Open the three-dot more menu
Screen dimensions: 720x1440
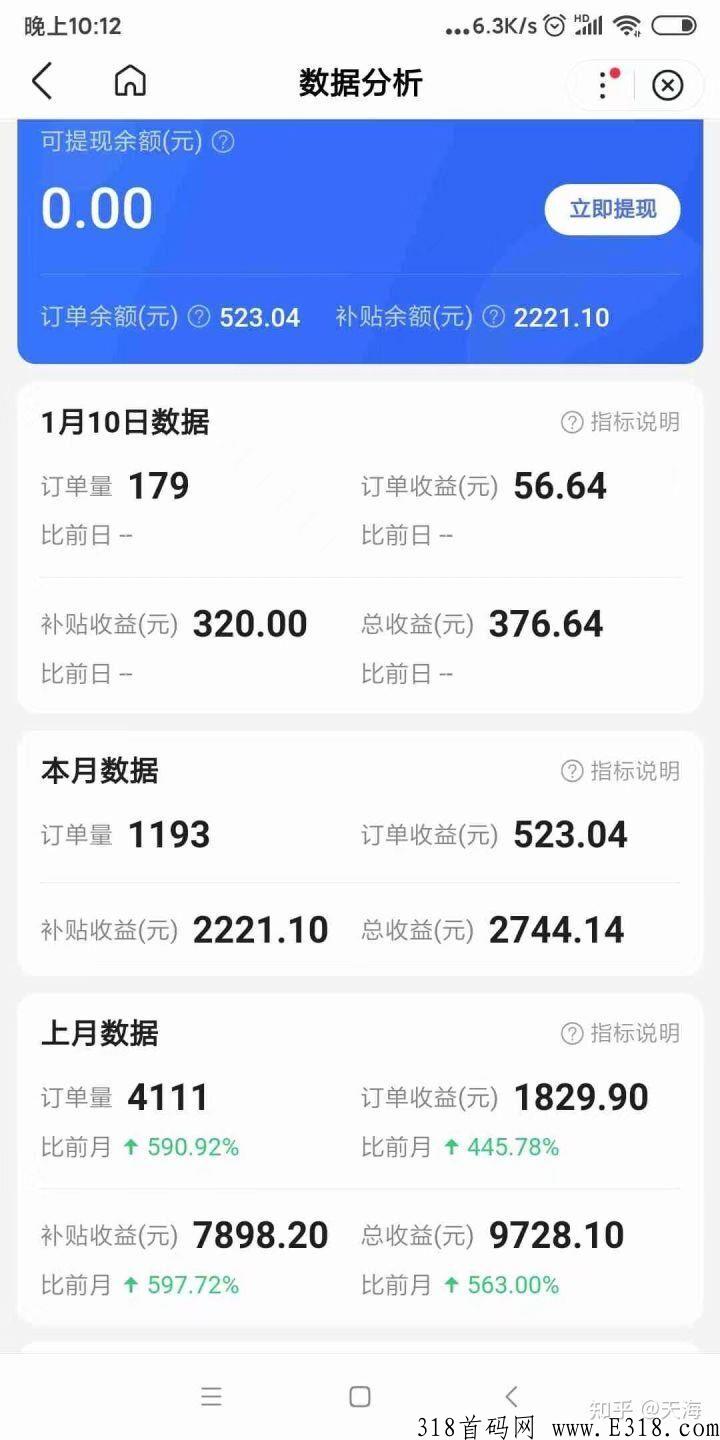coord(604,84)
